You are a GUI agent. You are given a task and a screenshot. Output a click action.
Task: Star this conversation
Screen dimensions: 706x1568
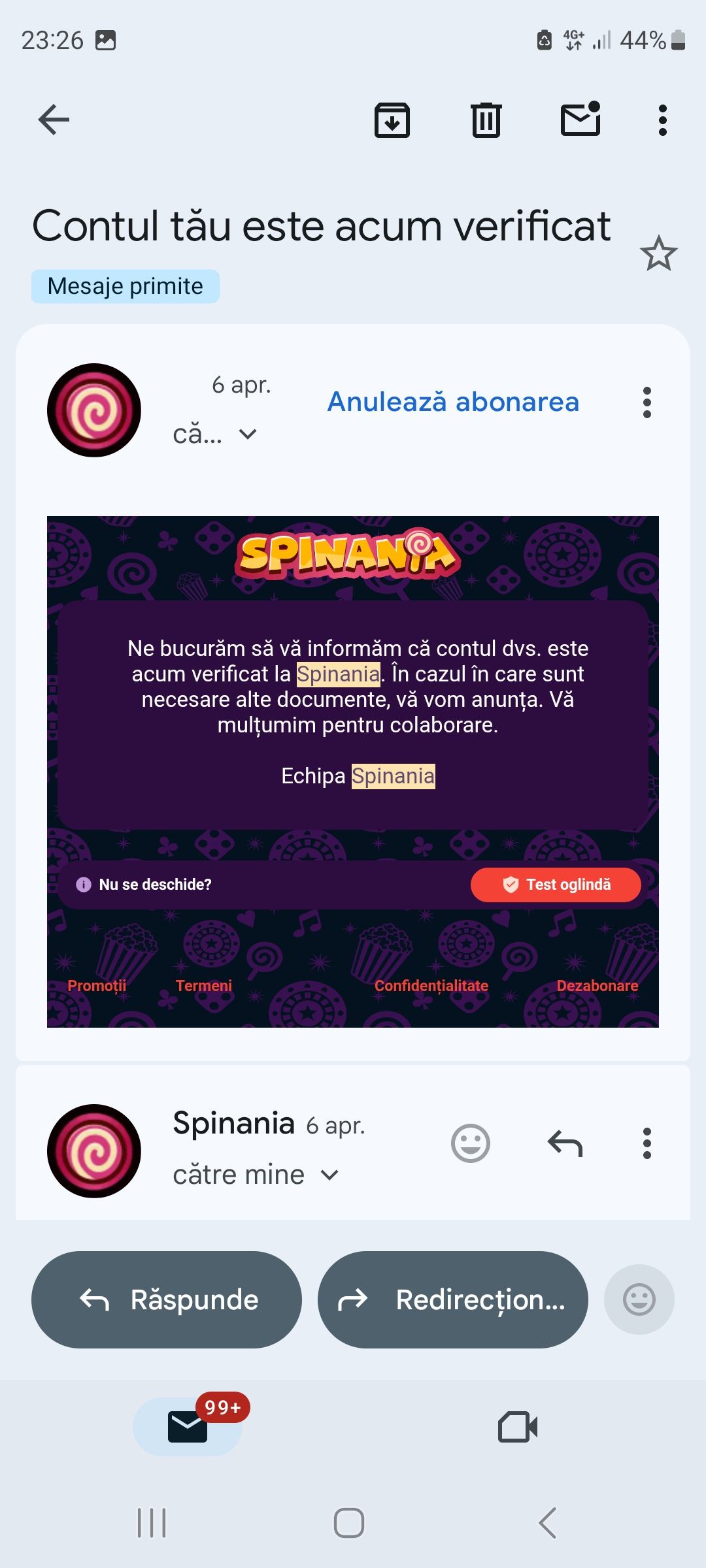(x=658, y=253)
